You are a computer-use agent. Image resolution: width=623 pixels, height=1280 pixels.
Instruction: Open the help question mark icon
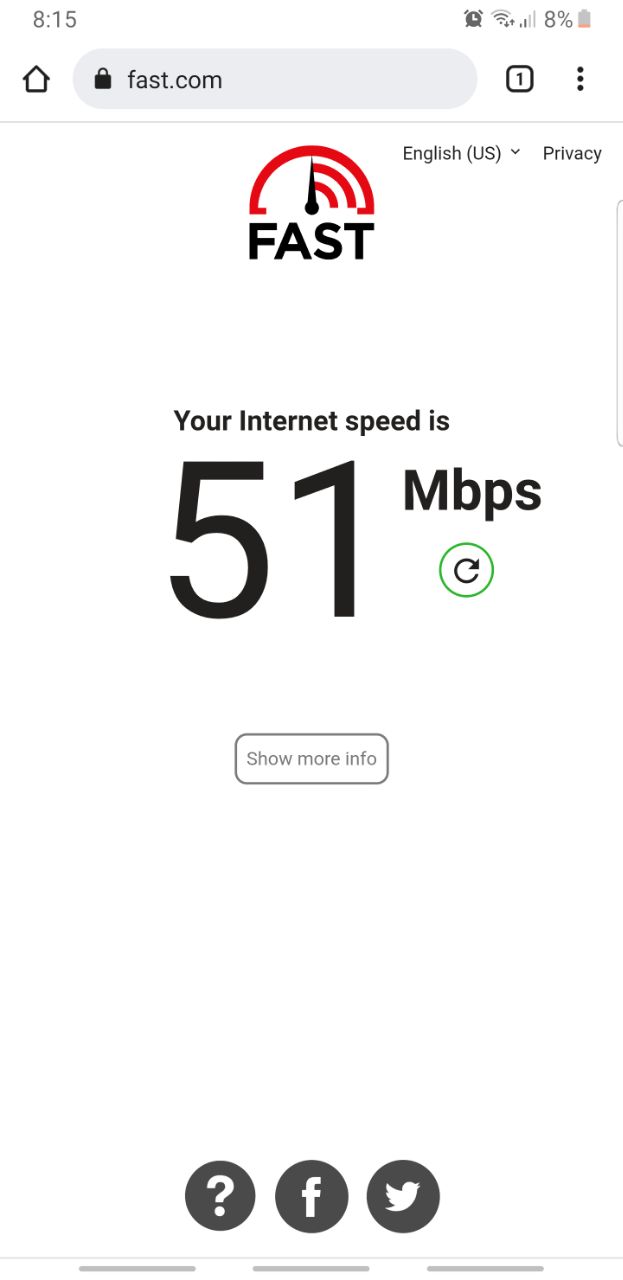[220, 1196]
